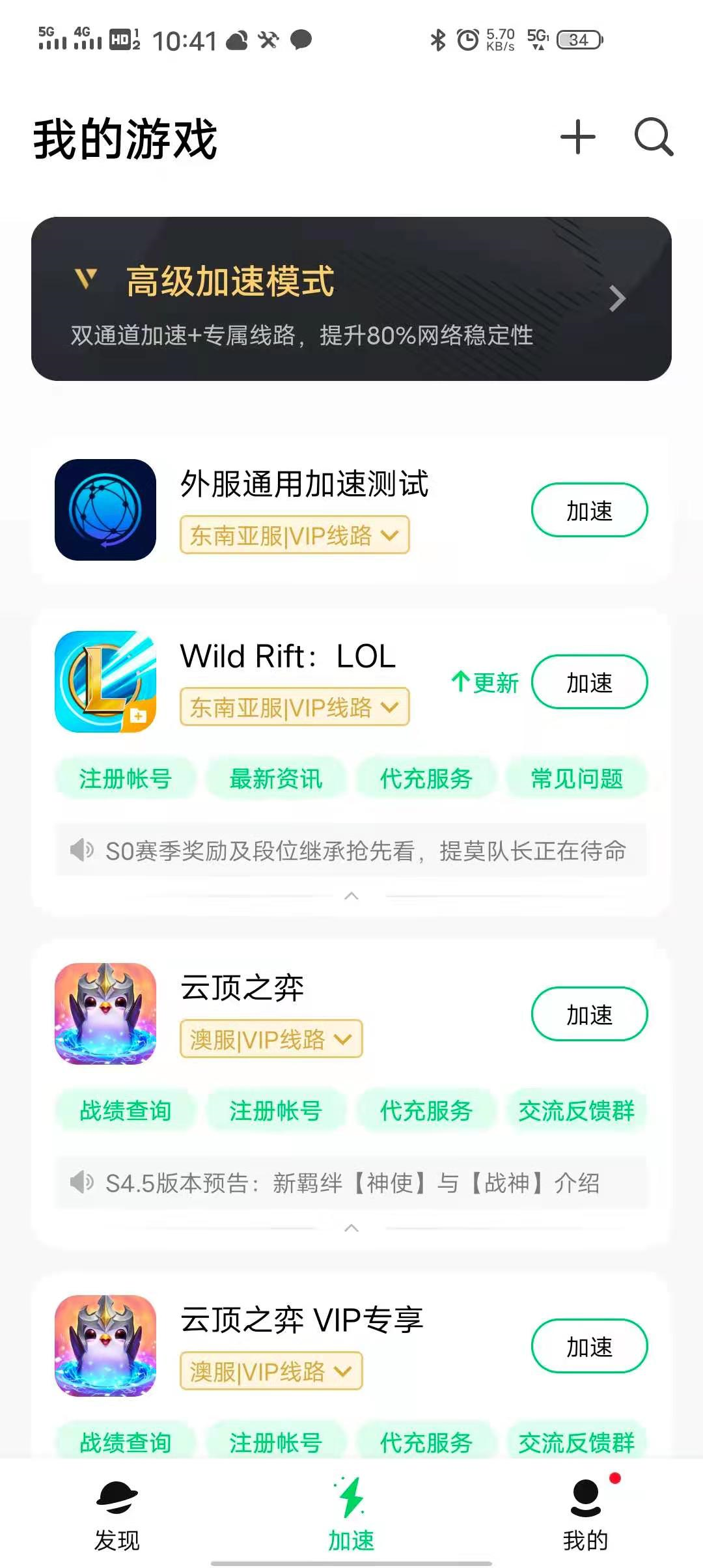703x1568 pixels.
Task: Open the search icon
Action: click(x=653, y=137)
